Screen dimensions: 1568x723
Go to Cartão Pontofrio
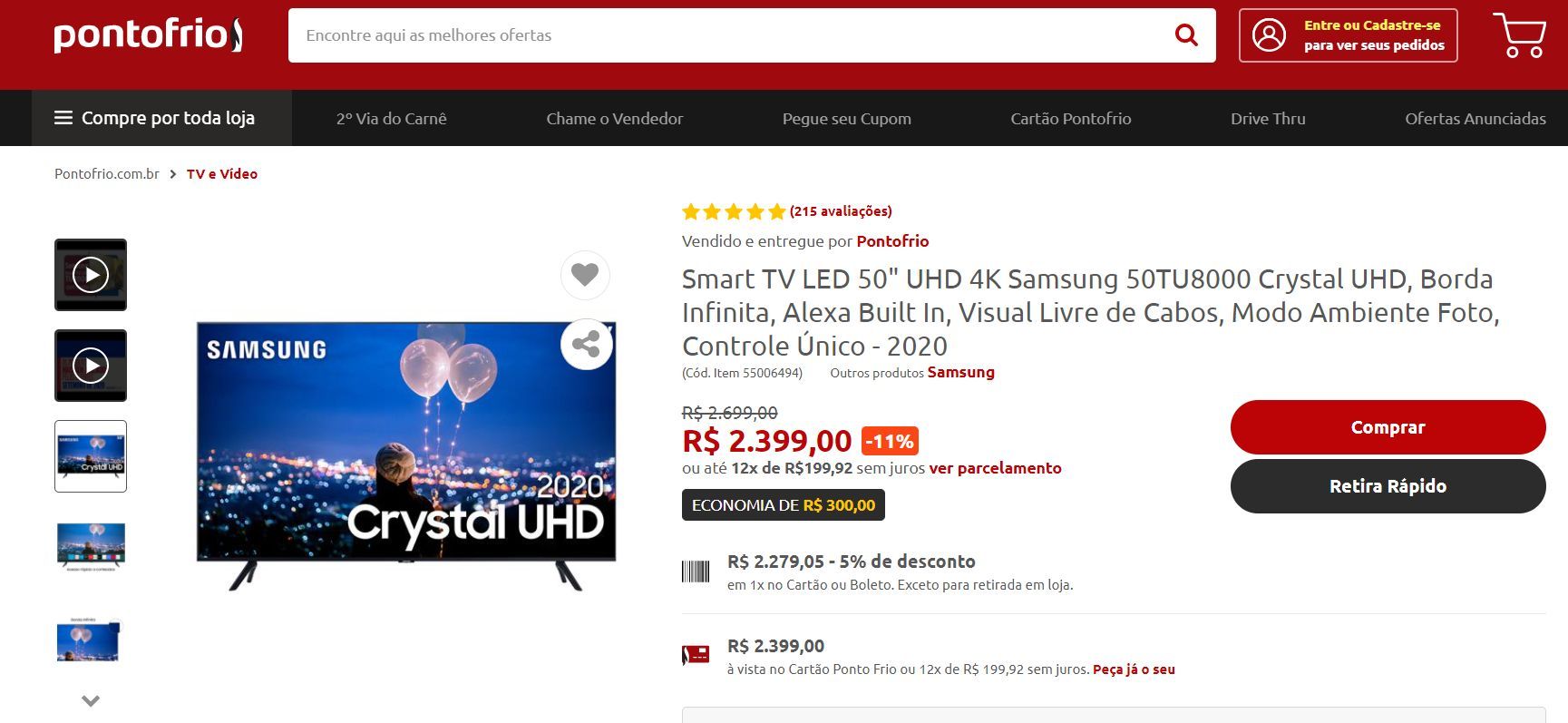(x=1070, y=119)
